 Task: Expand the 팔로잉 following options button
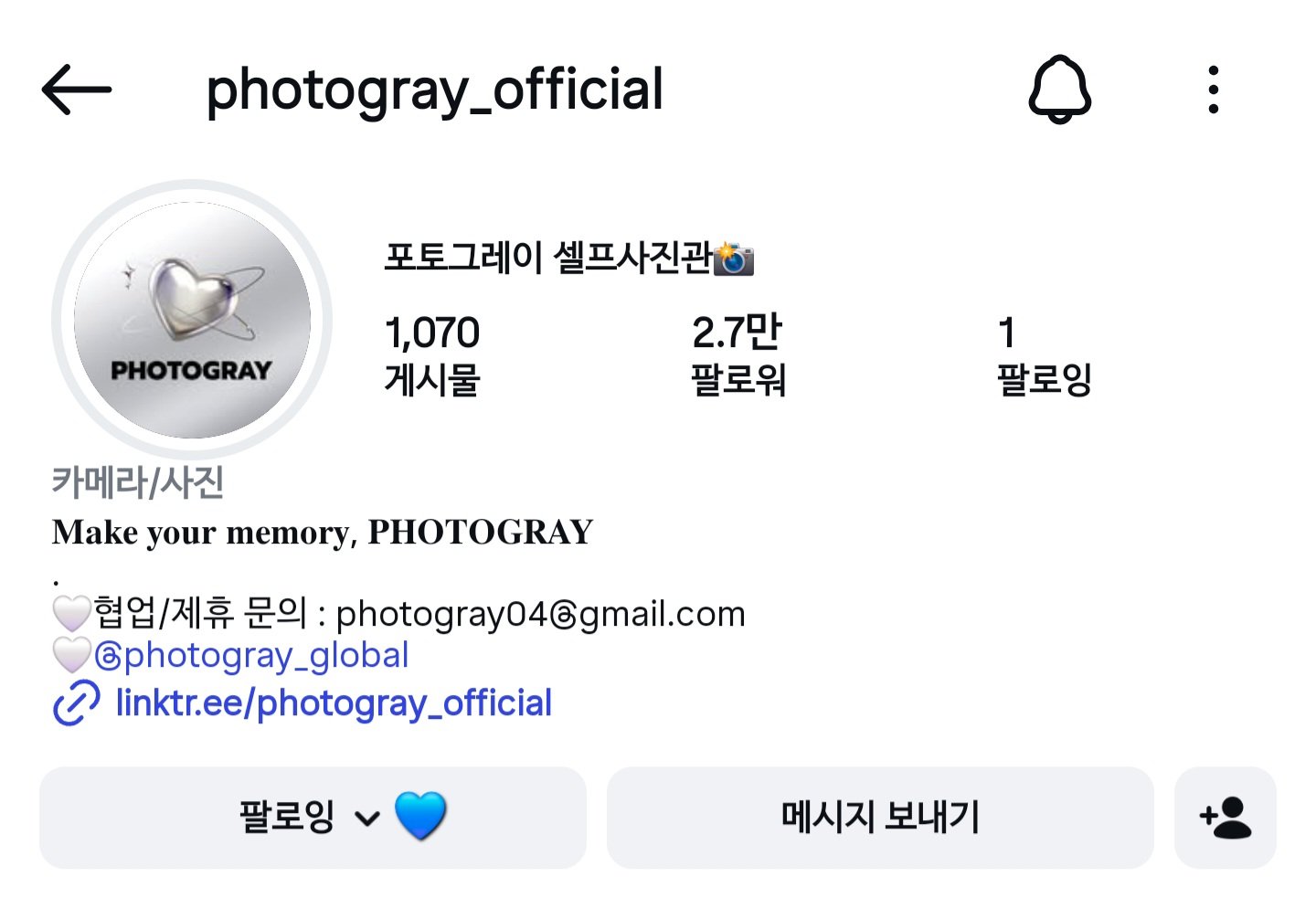click(313, 818)
